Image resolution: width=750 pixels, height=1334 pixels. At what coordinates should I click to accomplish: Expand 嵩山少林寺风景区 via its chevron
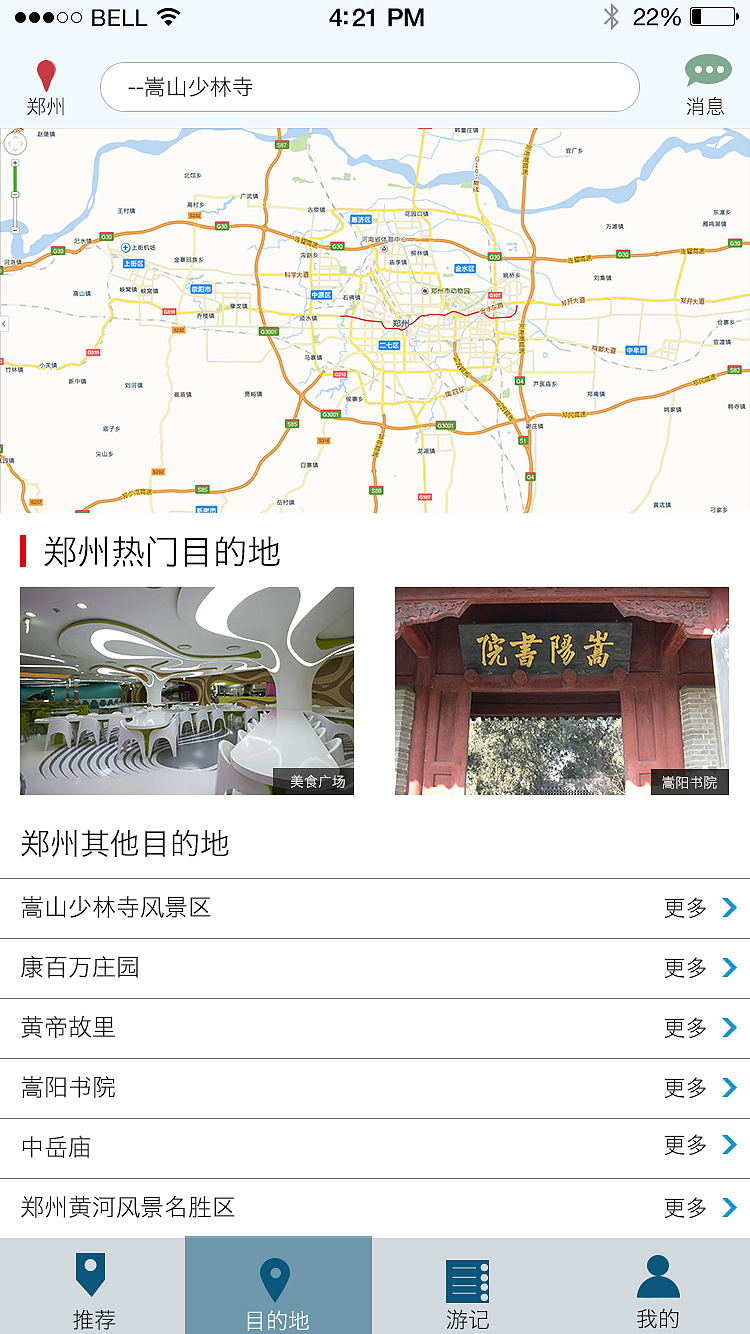tap(729, 908)
